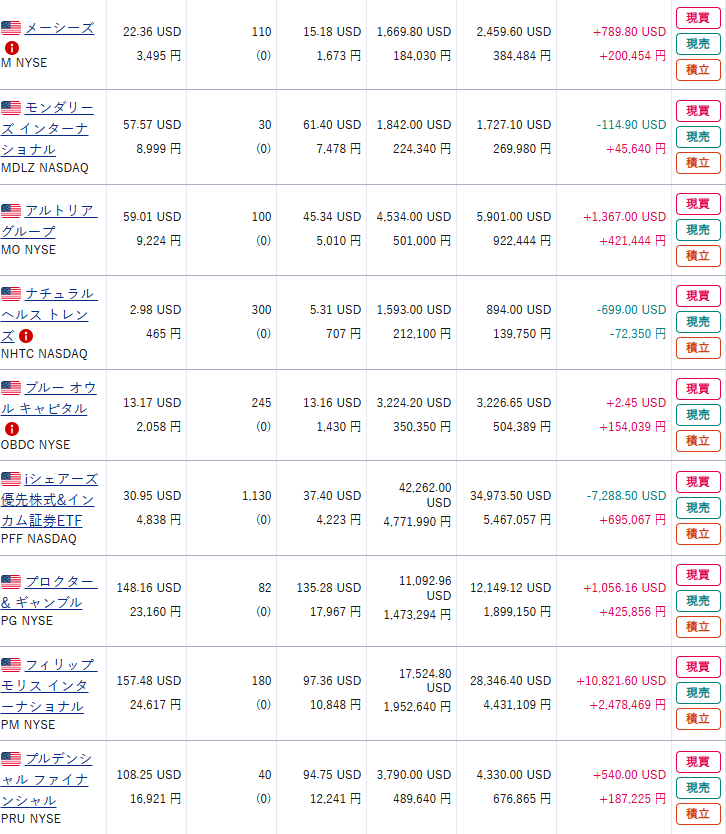Tap 現売 for ナチュラル ヘルス トレンズ
This screenshot has width=726, height=834.
pyautogui.click(x=697, y=322)
